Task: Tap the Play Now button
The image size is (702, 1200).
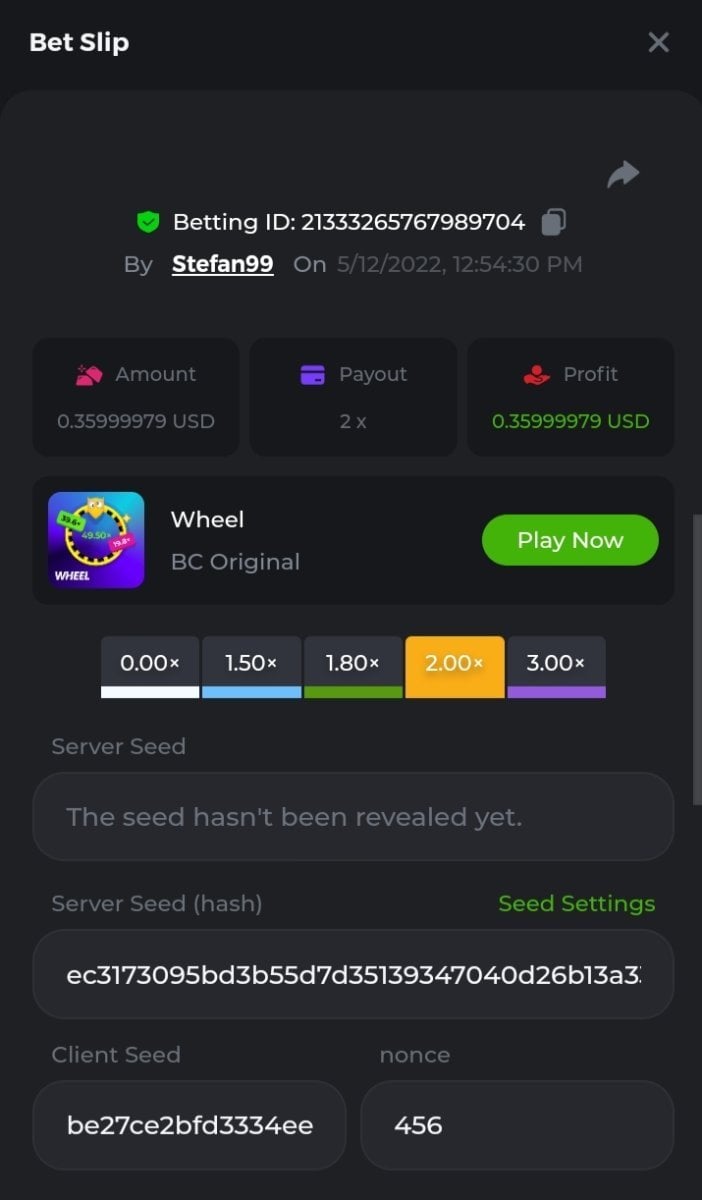Action: 570,540
